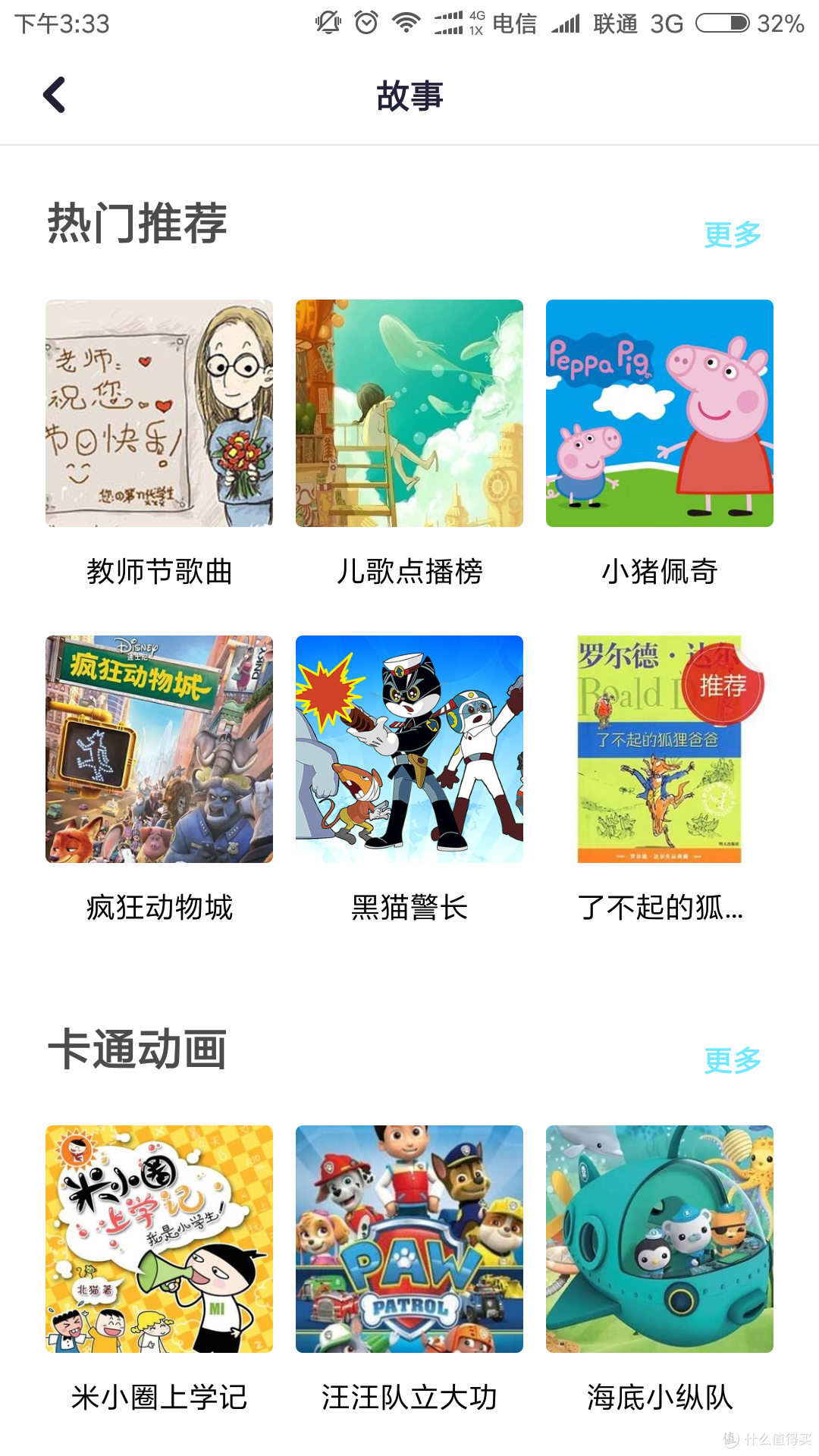819x1456 pixels.
Task: Tap the Wi-Fi icon in the status bar
Action: click(406, 23)
